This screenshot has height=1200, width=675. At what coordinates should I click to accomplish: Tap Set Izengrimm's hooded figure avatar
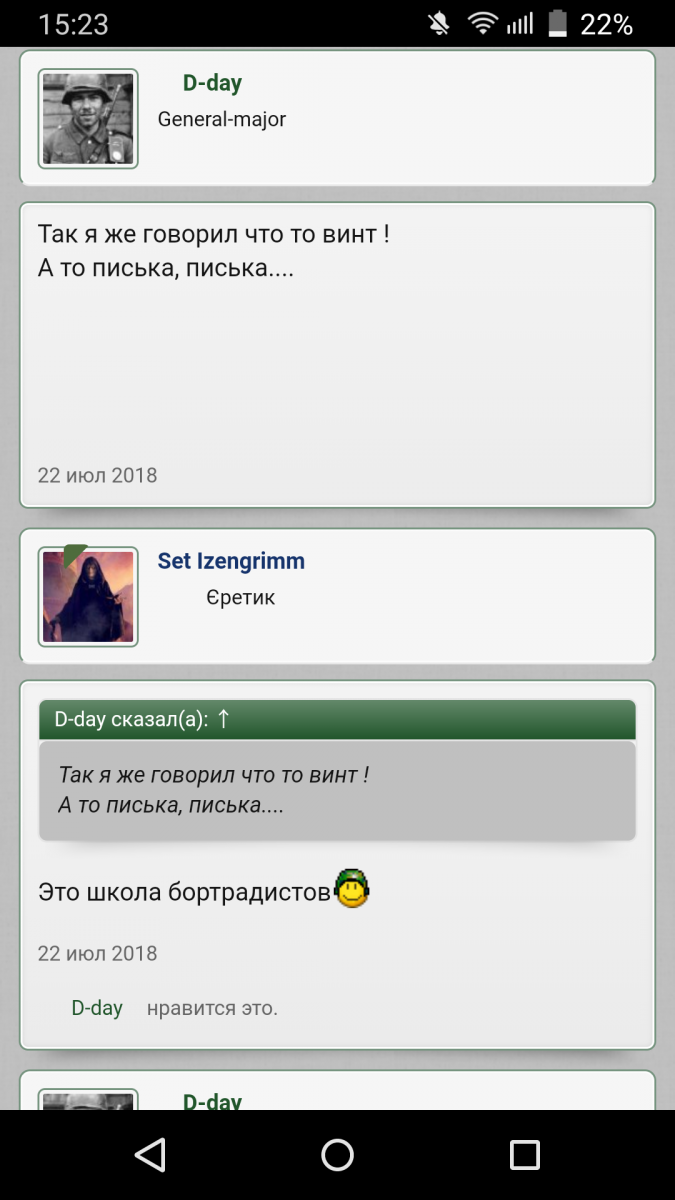click(88, 596)
